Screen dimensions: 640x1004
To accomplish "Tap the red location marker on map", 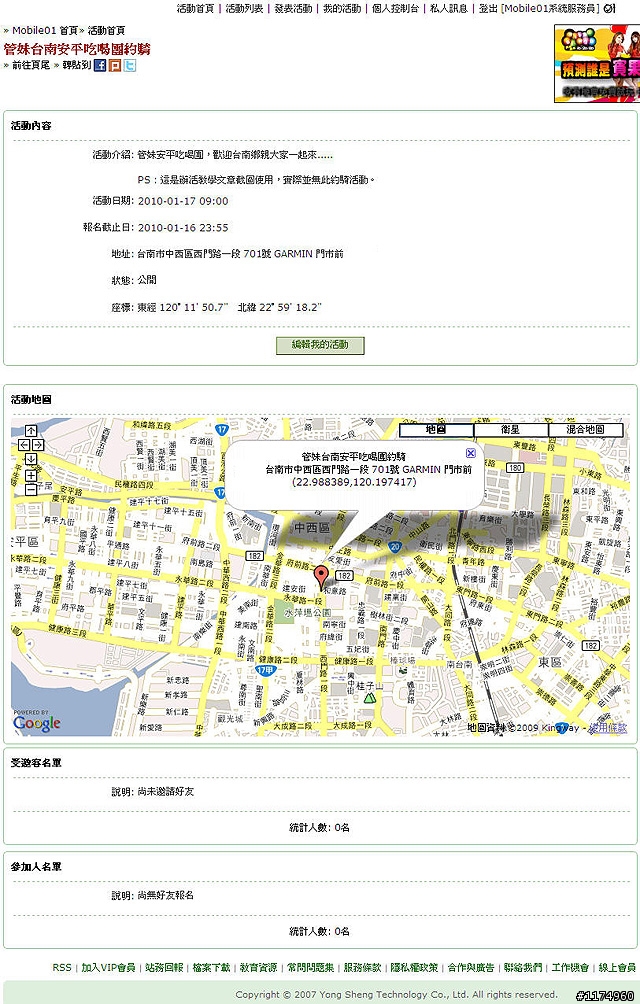I will tap(321, 575).
